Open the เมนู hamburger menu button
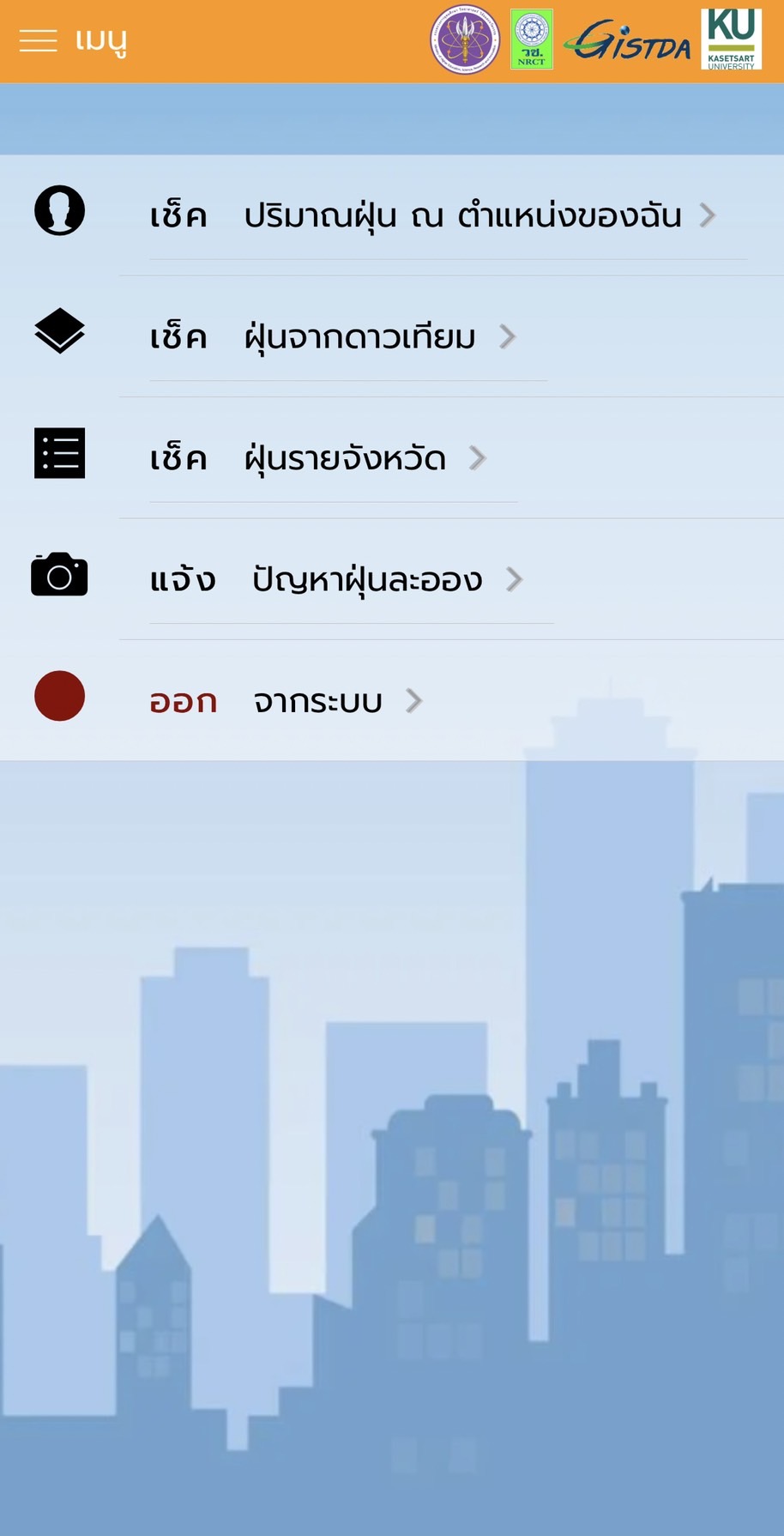 39,40
